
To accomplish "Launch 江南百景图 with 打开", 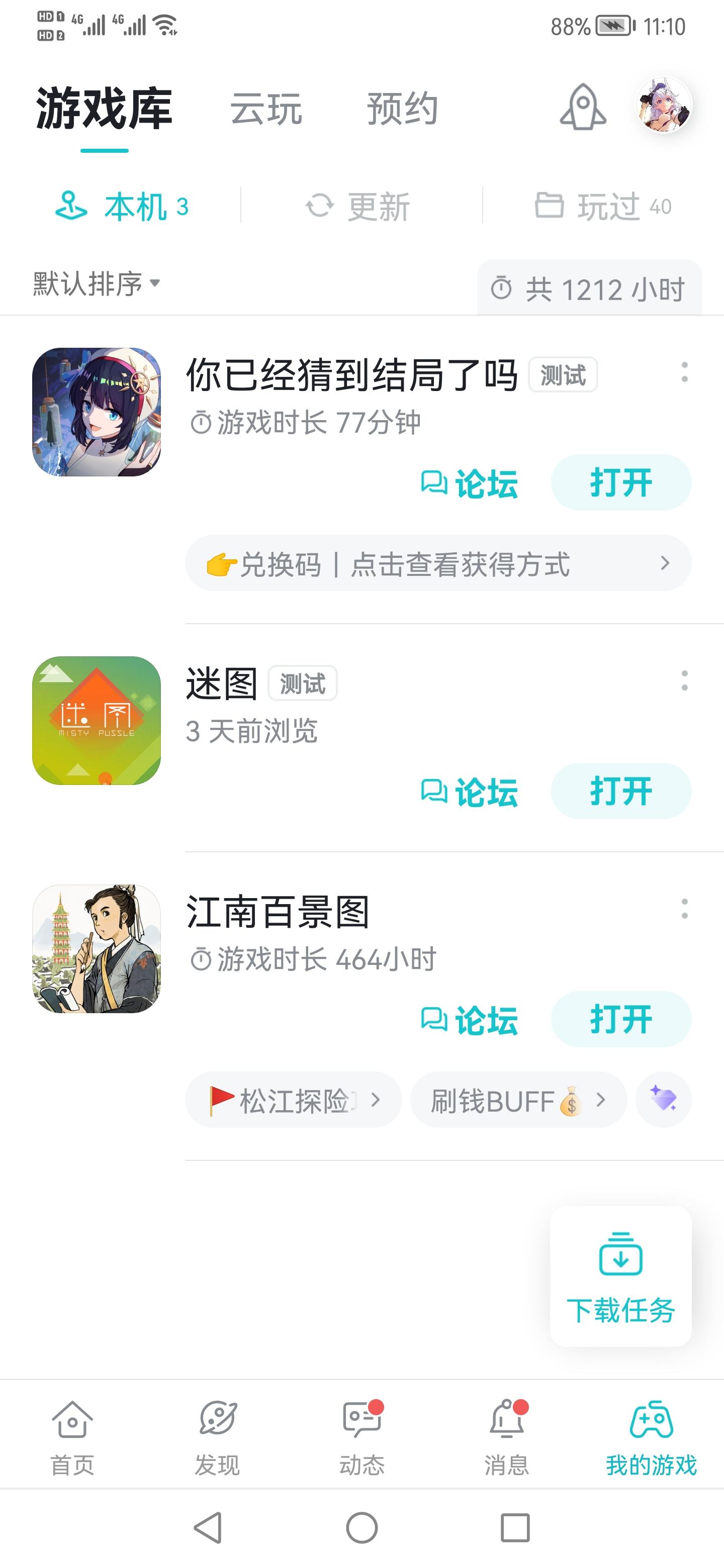I will pos(620,1020).
